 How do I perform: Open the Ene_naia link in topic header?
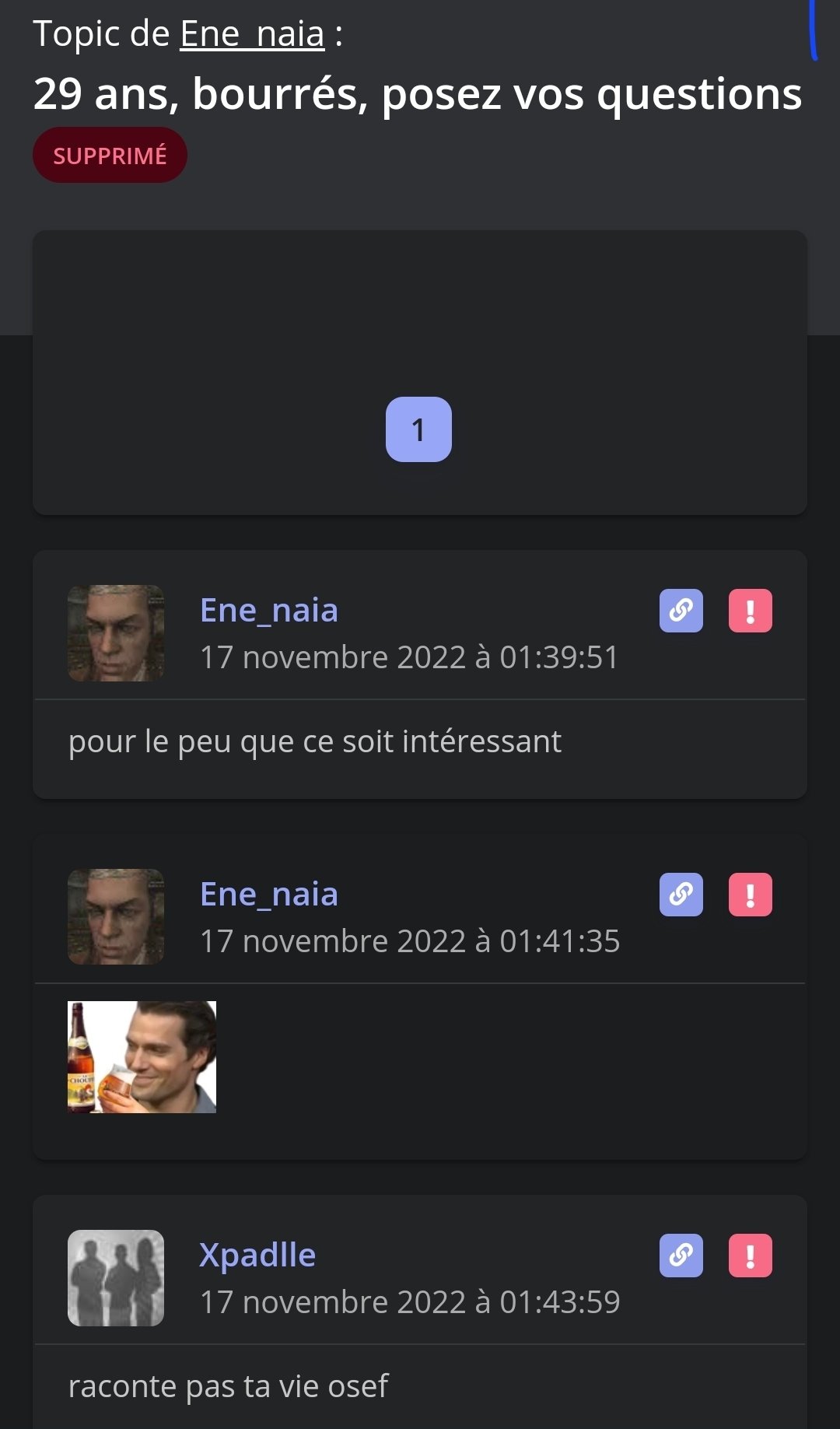click(252, 34)
